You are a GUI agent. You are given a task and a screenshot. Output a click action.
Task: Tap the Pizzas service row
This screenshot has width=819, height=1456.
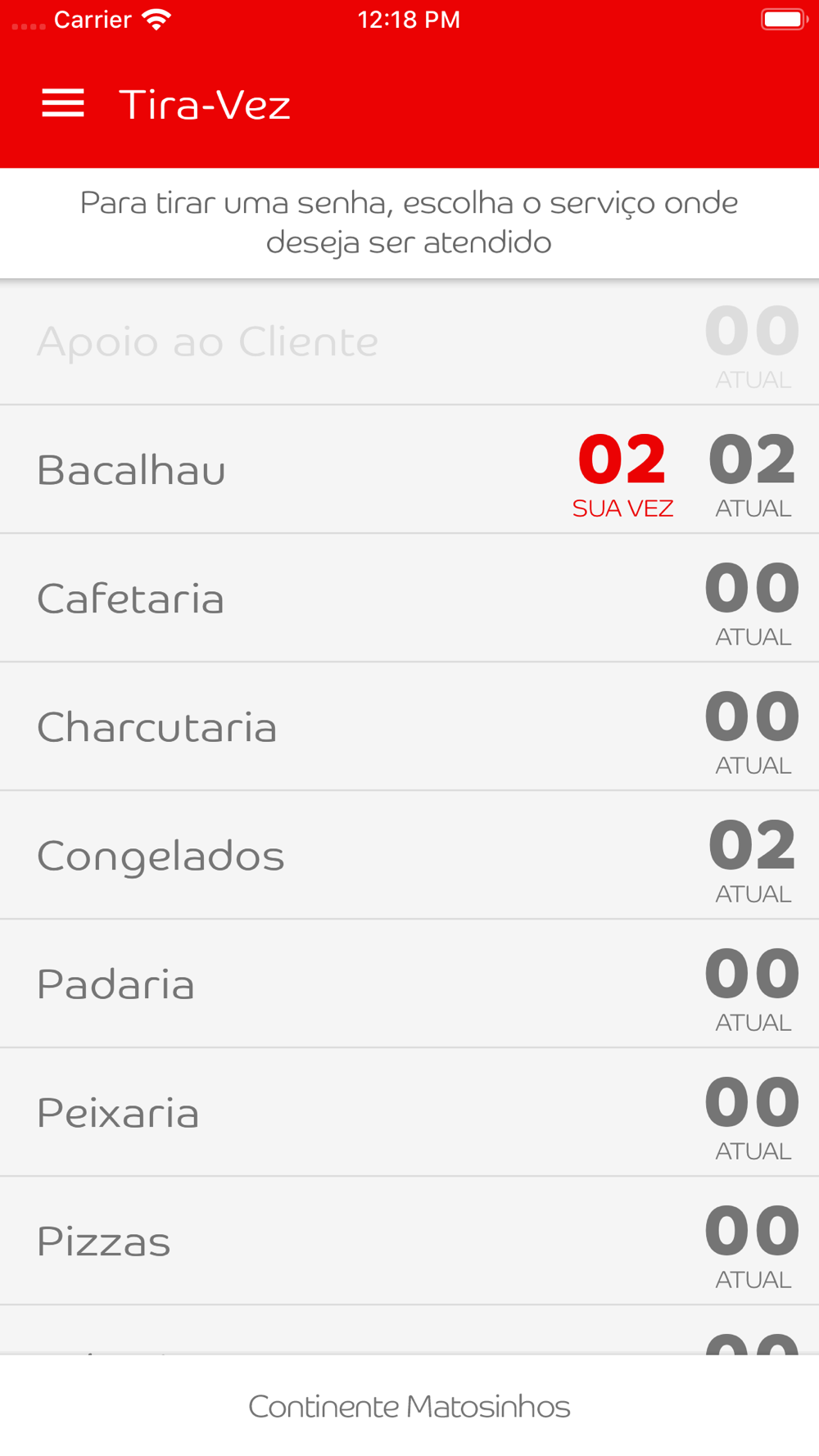[x=409, y=1241]
